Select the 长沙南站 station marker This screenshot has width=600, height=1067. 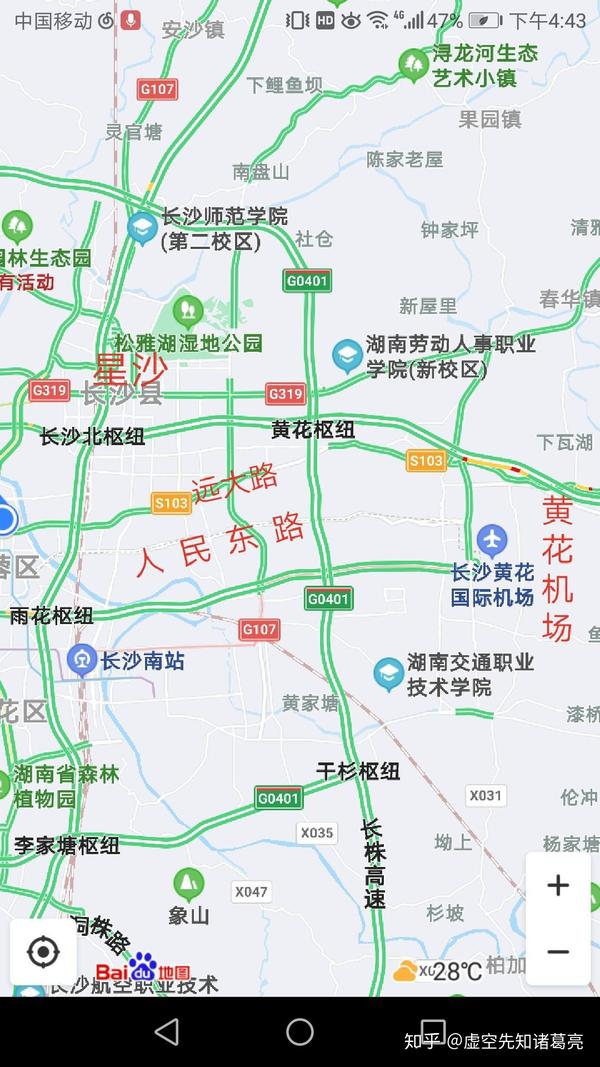[82, 660]
